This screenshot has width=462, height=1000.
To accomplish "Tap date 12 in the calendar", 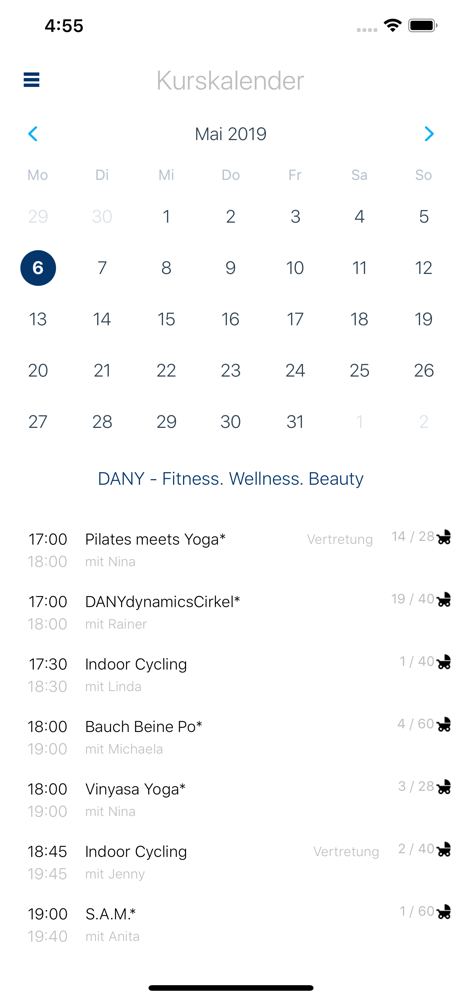I will click(424, 268).
